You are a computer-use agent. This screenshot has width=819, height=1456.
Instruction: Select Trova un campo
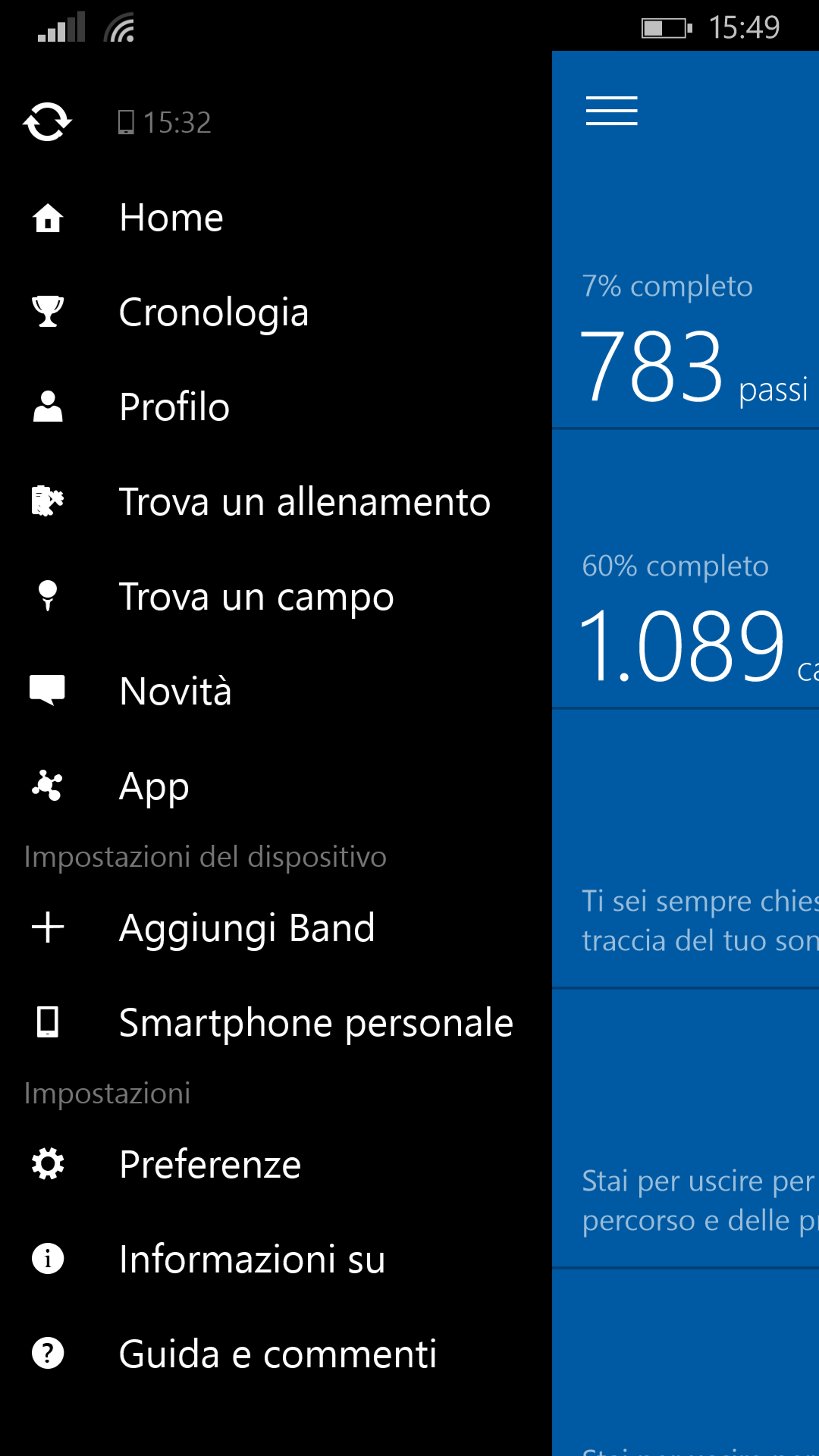[276, 597]
